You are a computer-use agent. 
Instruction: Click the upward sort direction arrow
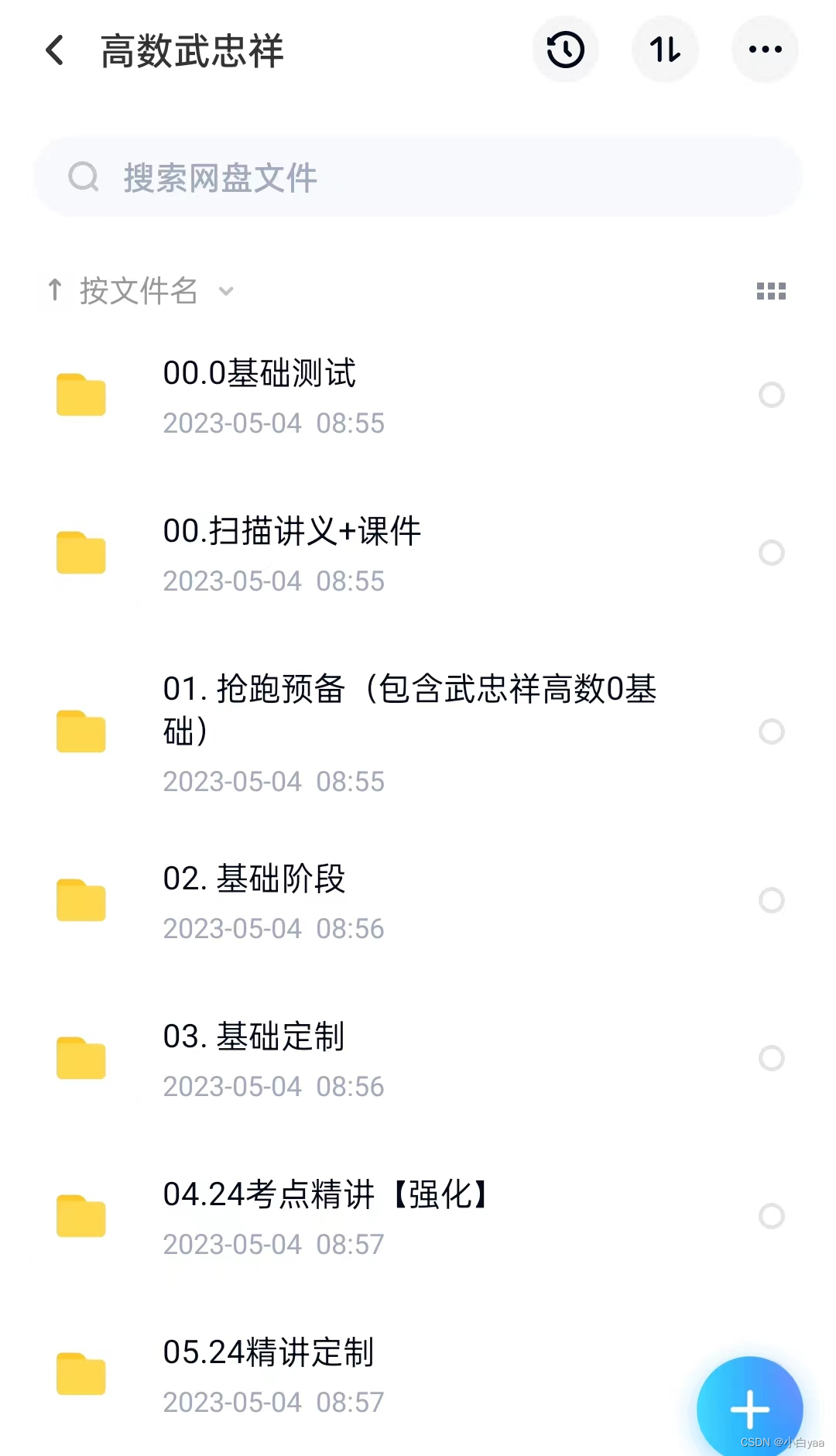(x=54, y=290)
